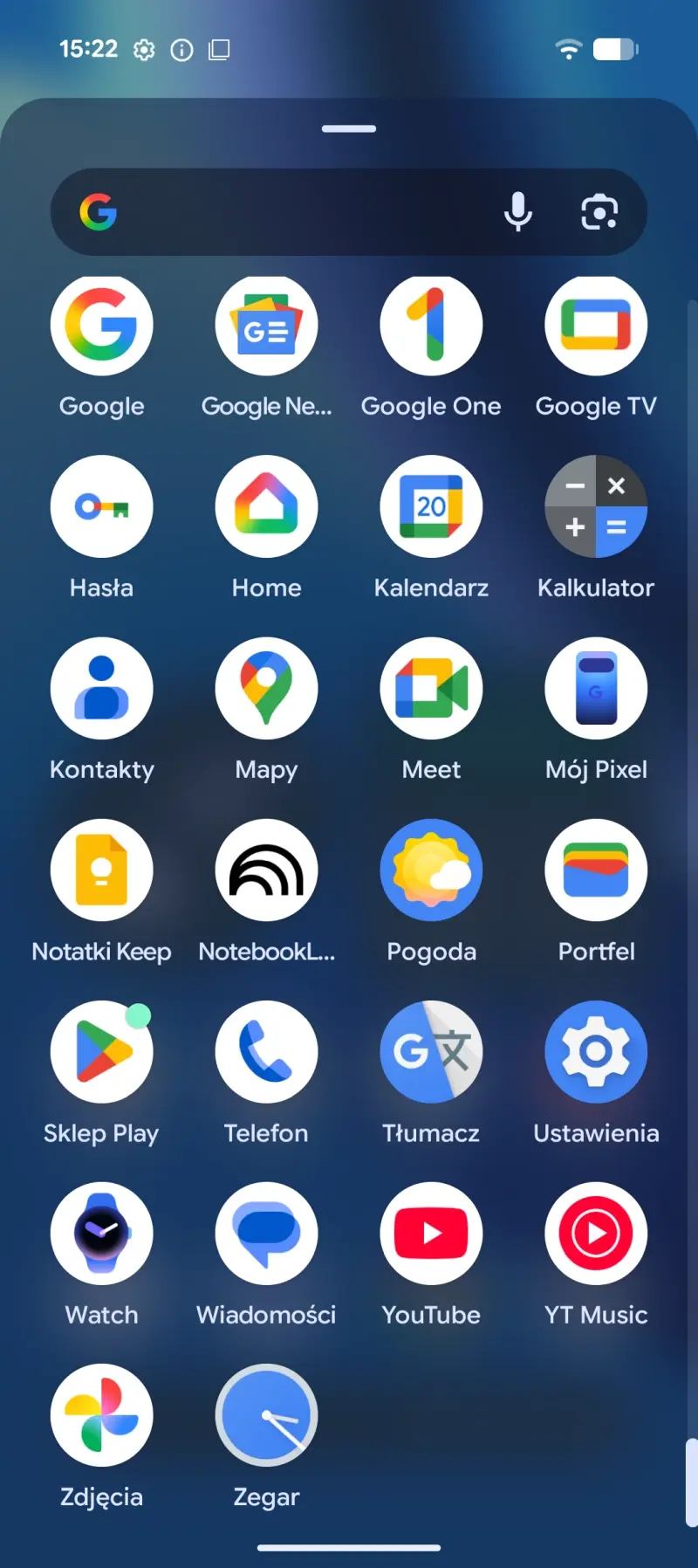Open the Wiadomości messaging app
Screen dimensions: 698x1568
coord(266,1234)
